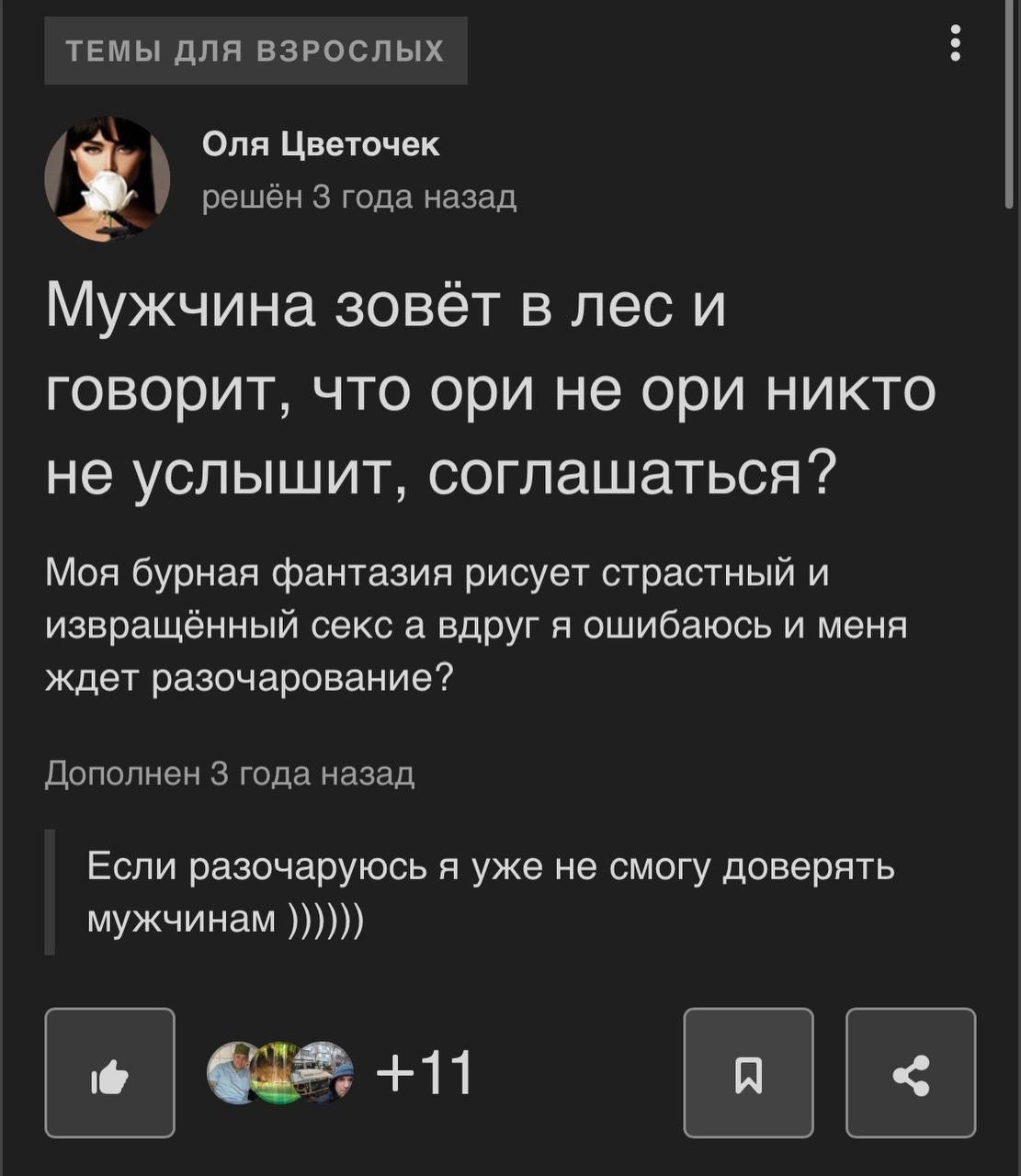Open the three-dot overflow menu
This screenshot has width=1021, height=1176.
tap(956, 43)
